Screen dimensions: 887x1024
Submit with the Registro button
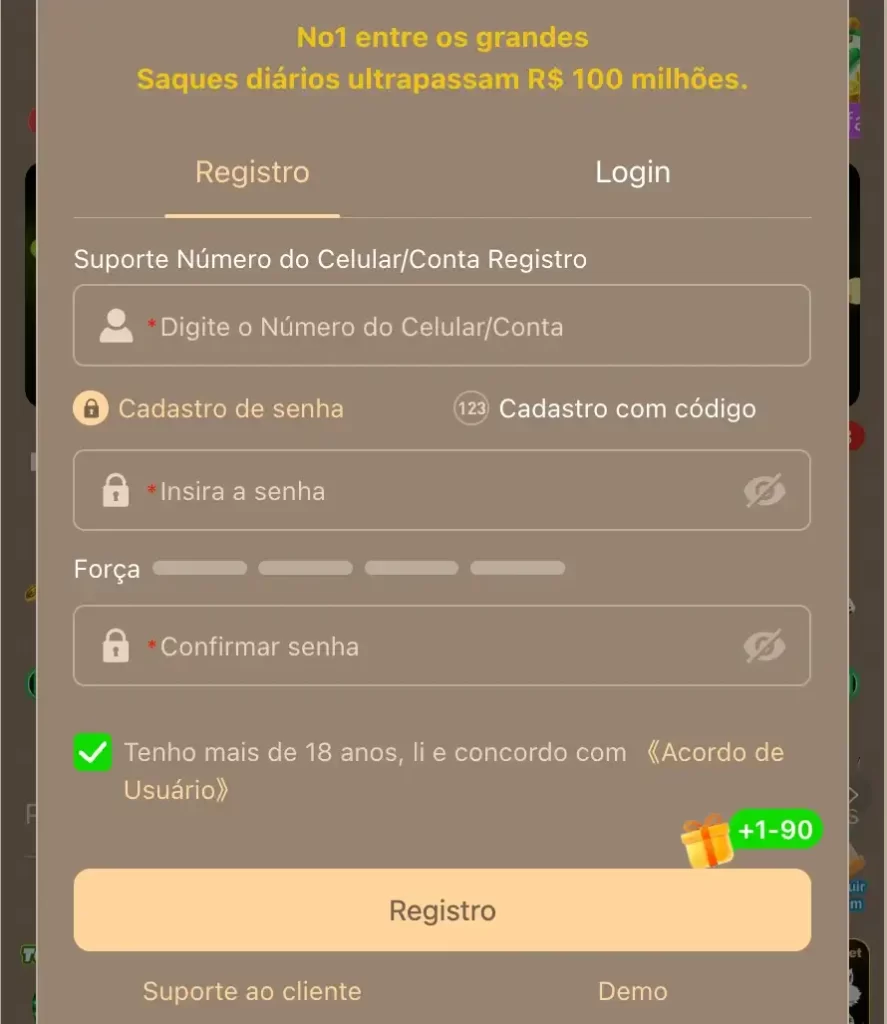(442, 910)
